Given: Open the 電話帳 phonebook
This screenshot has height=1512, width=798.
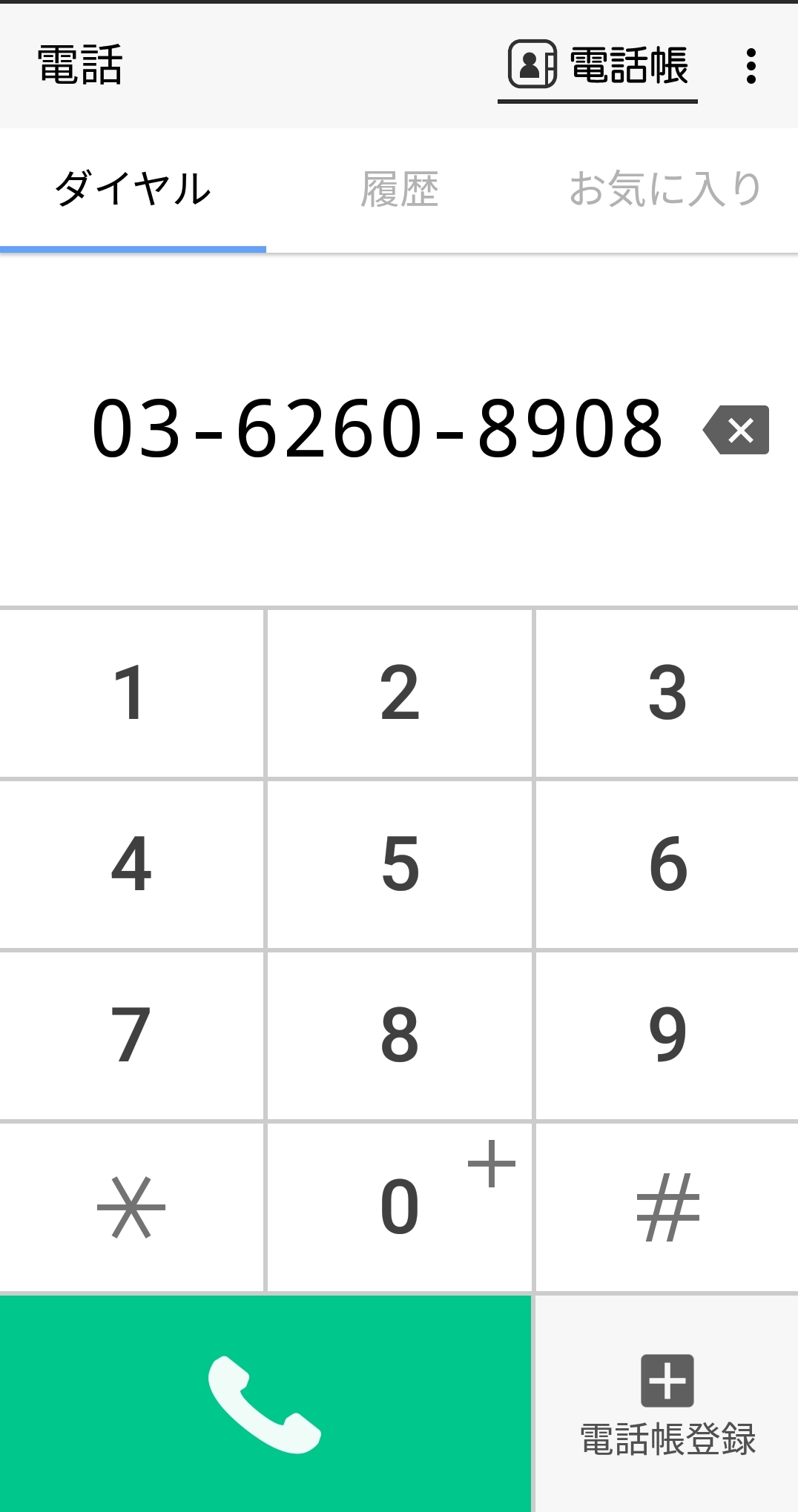Looking at the screenshot, I should tap(598, 67).
